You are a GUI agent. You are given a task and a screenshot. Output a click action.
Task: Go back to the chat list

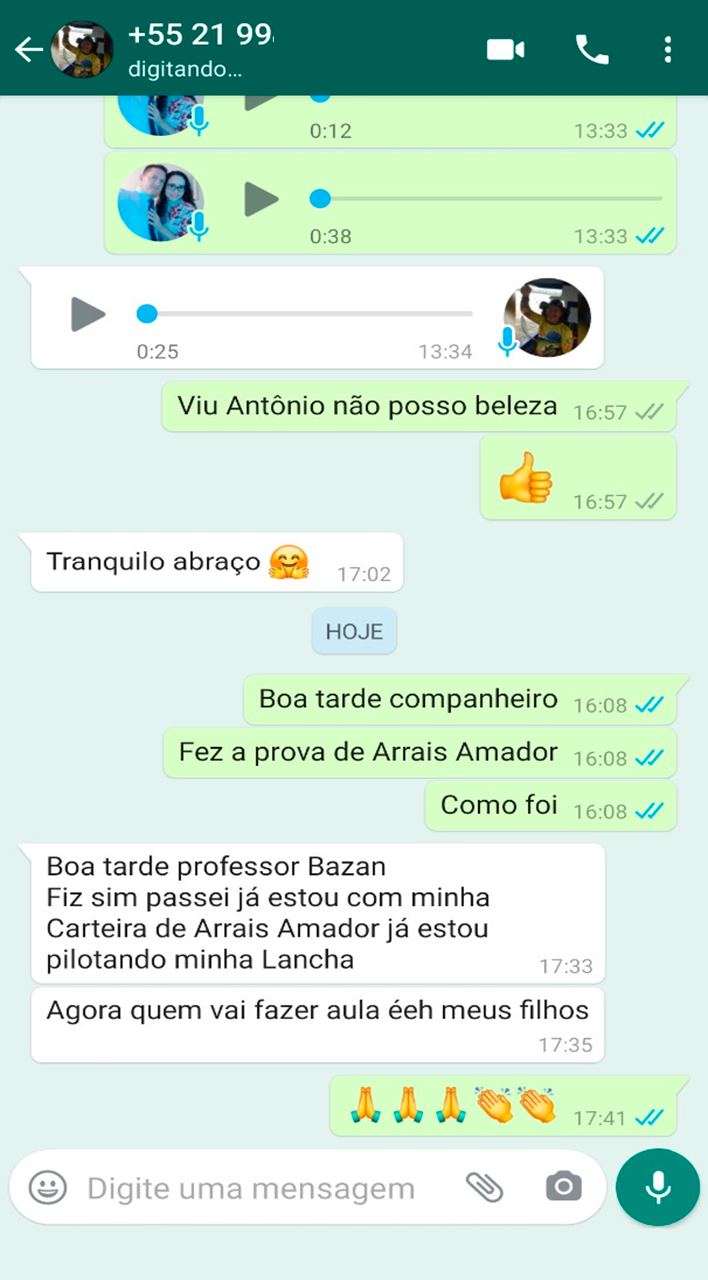(28, 49)
